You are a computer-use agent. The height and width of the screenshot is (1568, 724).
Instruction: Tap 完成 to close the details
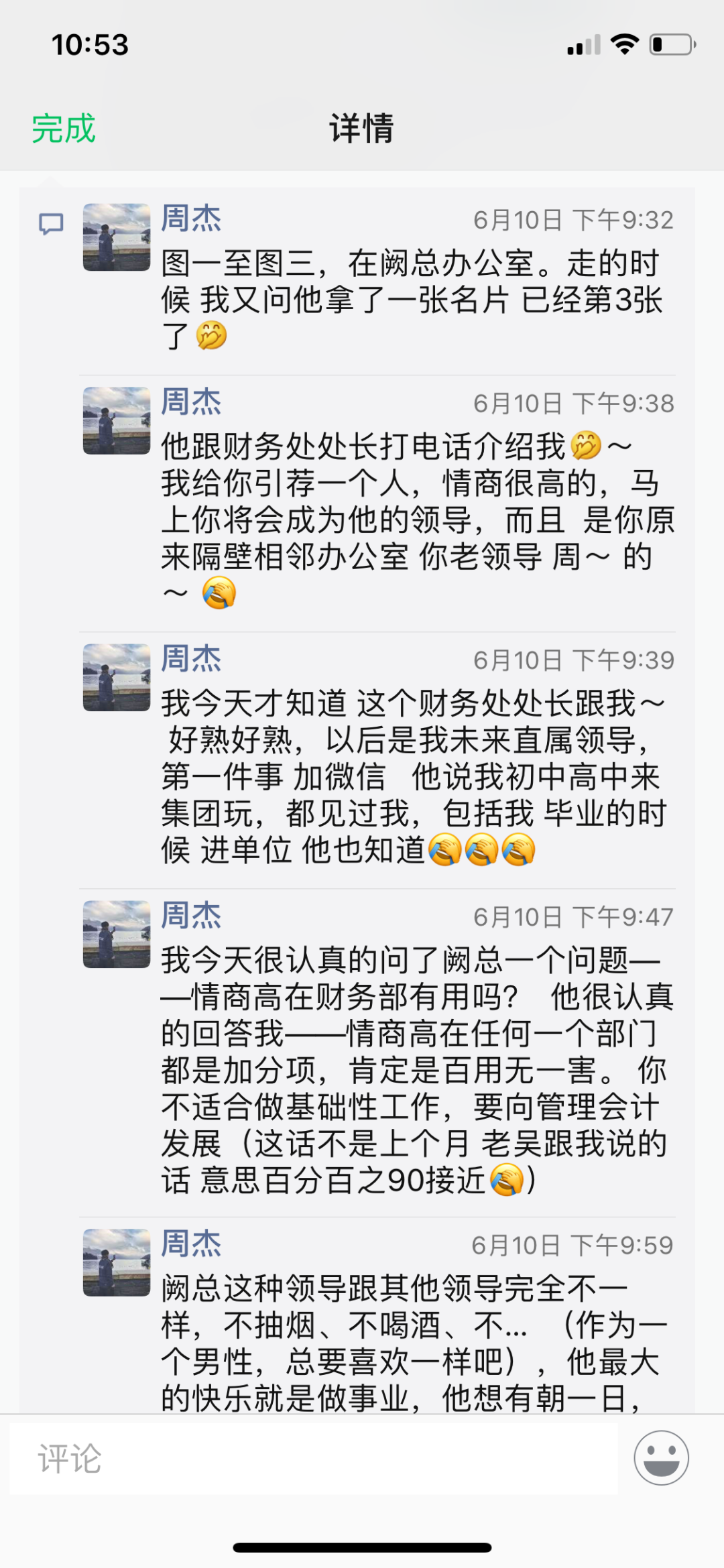(x=64, y=128)
